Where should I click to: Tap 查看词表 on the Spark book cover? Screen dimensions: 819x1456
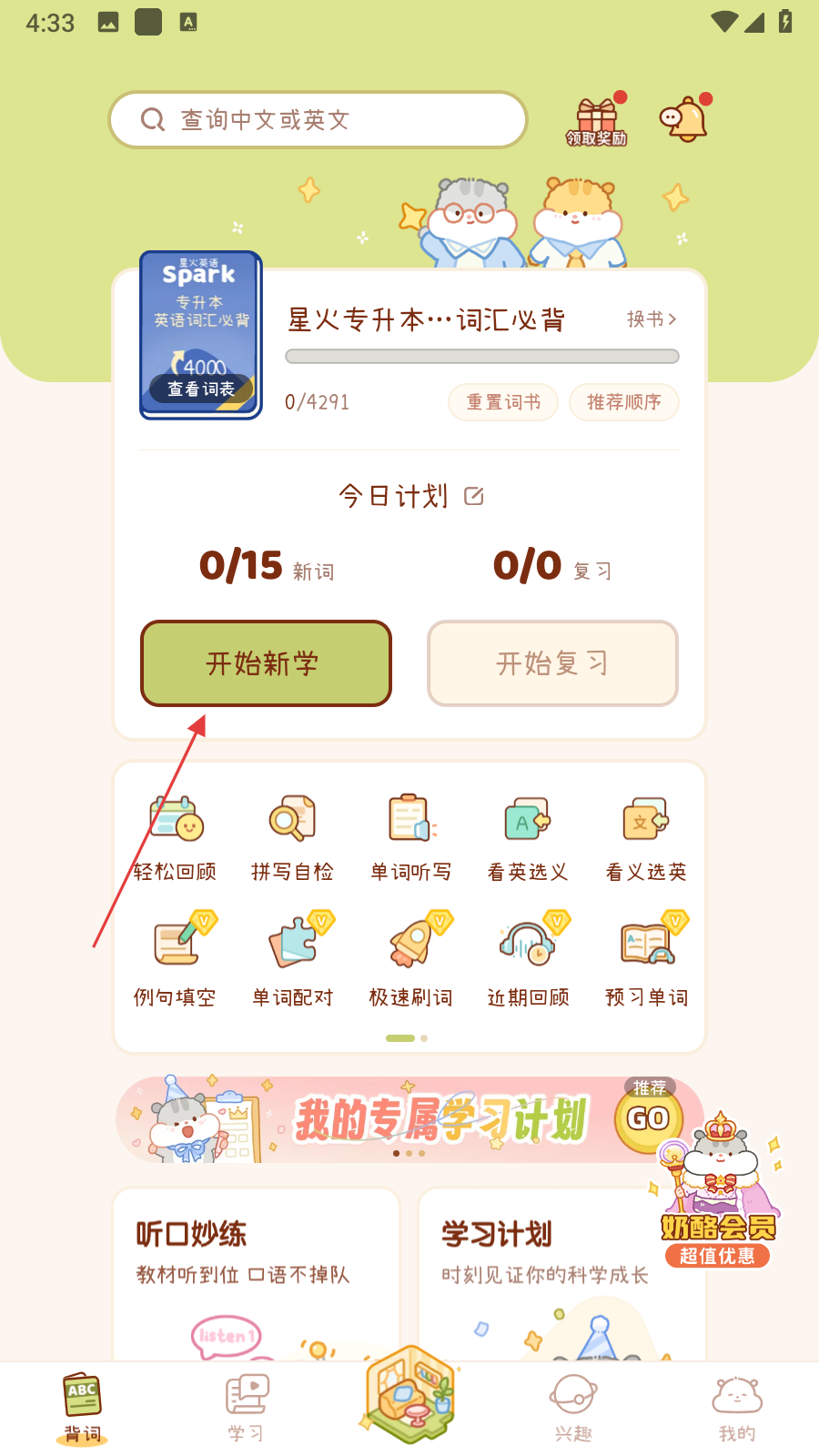click(201, 389)
